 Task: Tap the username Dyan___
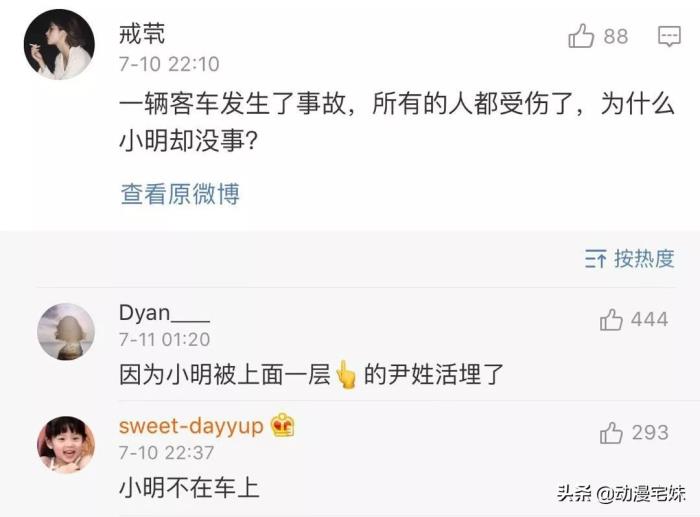(165, 313)
